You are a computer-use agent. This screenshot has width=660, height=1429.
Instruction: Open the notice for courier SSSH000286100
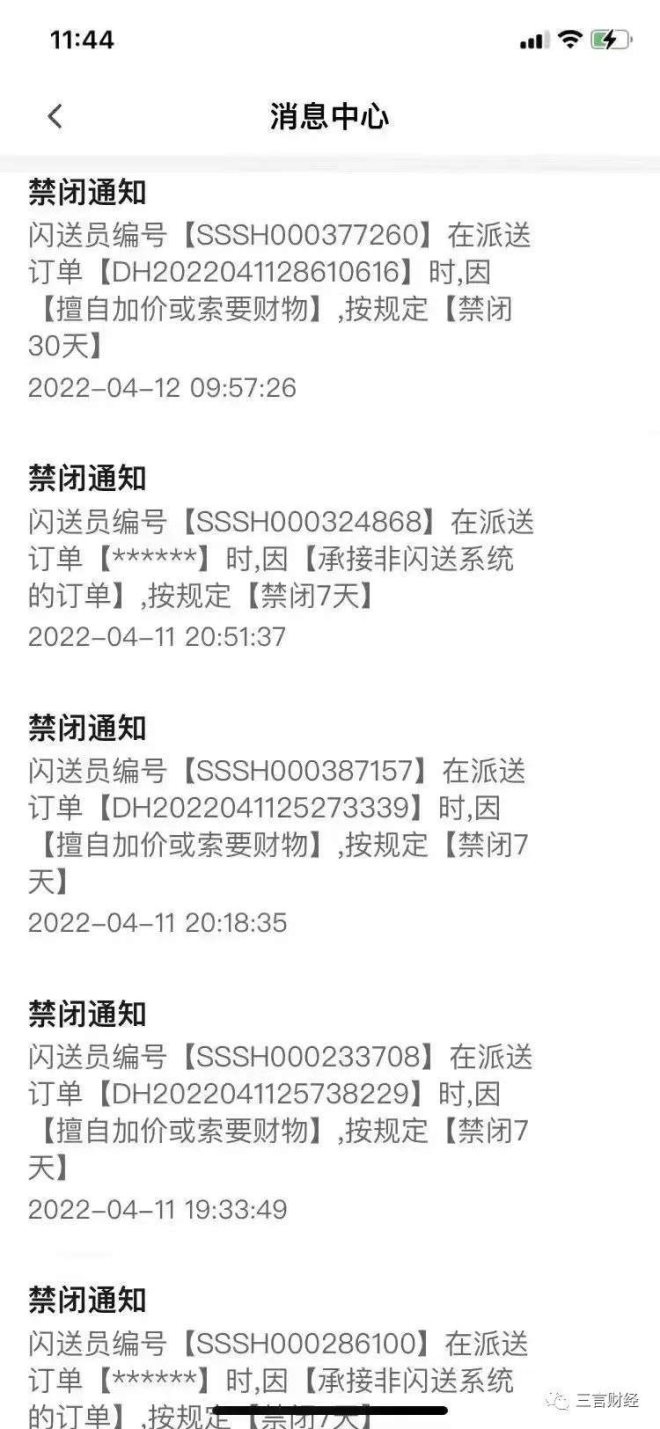pos(280,1362)
